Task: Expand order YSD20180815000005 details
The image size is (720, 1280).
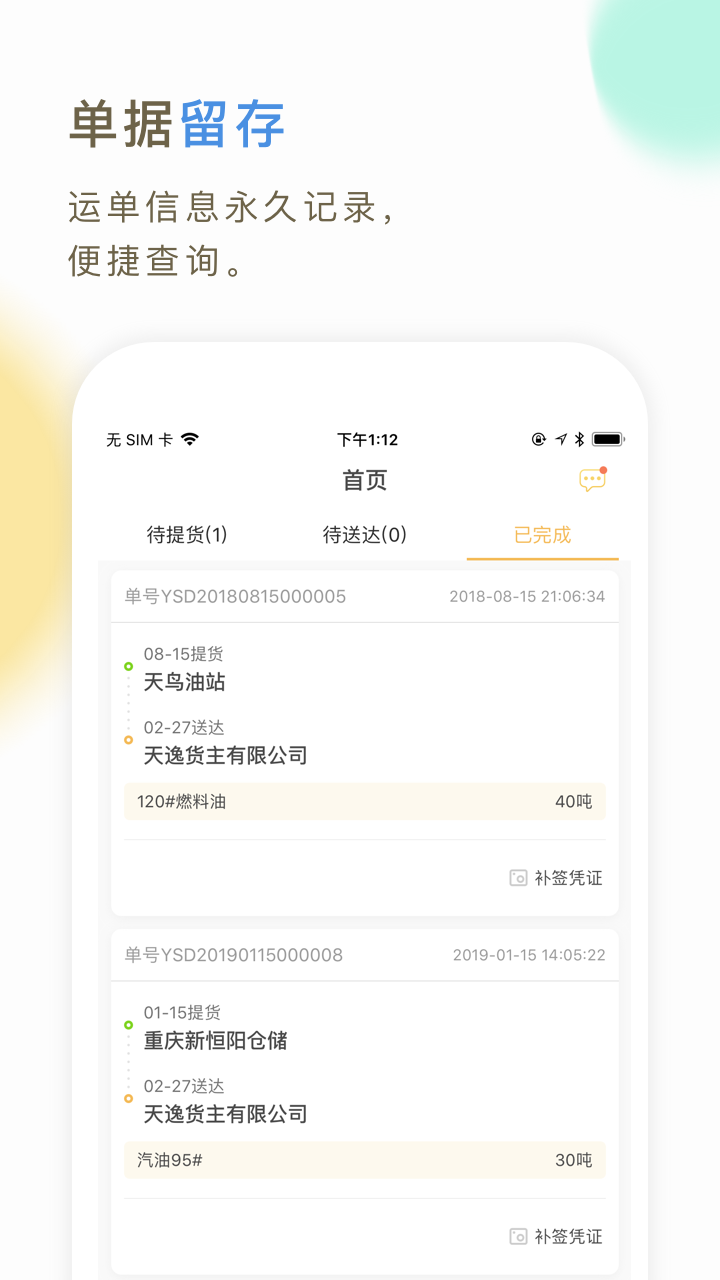Action: [365, 700]
